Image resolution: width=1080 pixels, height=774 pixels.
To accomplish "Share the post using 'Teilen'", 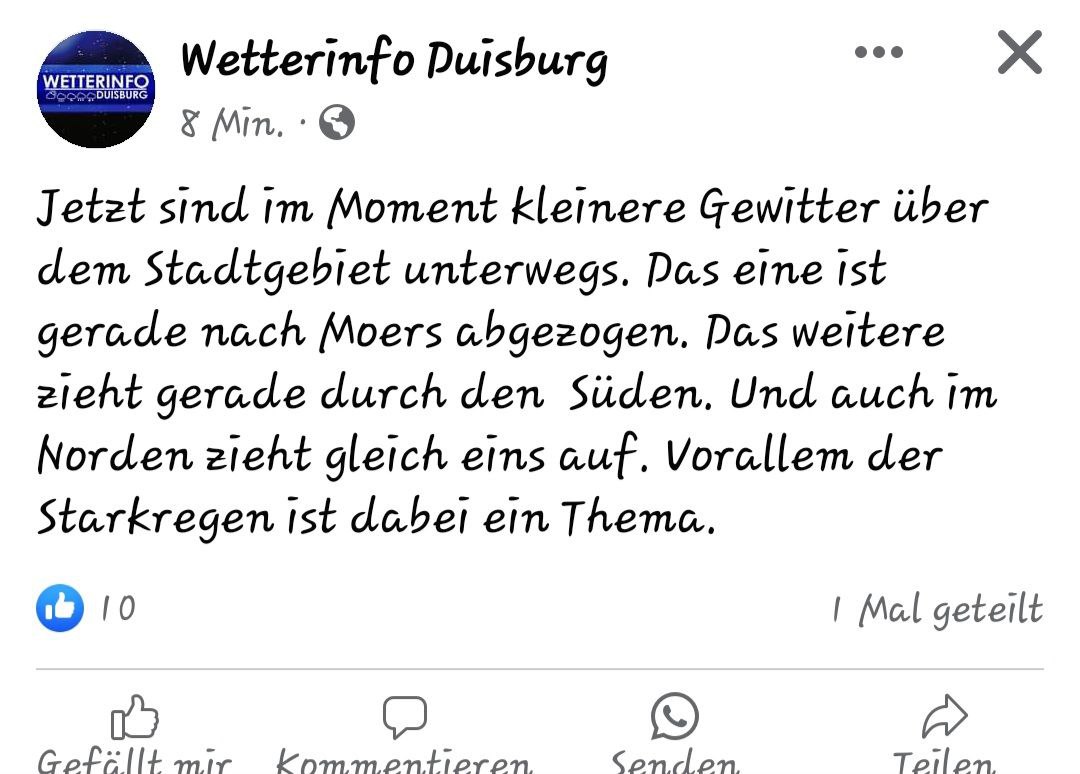I will click(944, 735).
